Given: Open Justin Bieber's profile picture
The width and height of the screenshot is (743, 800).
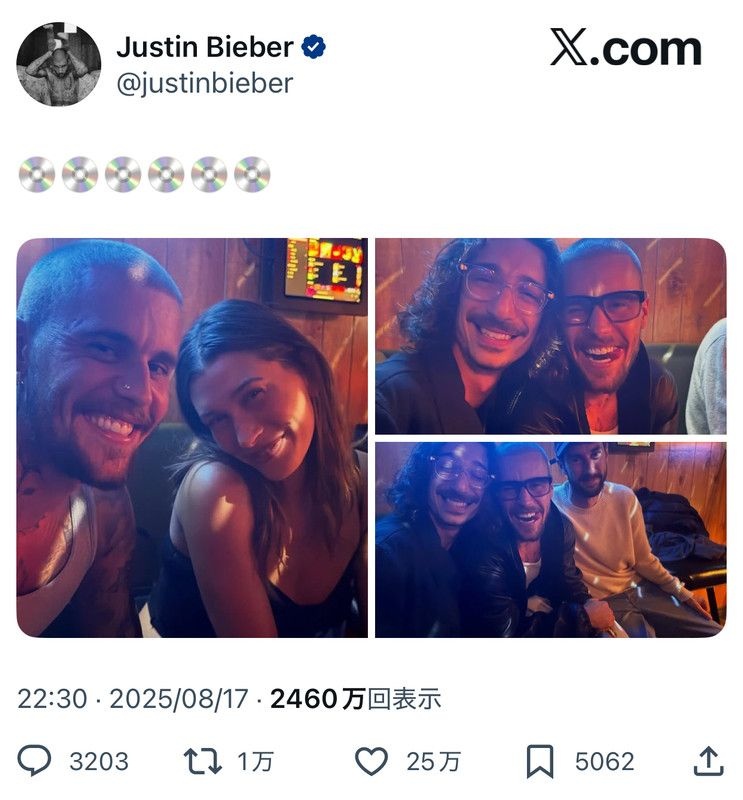Looking at the screenshot, I should [58, 65].
